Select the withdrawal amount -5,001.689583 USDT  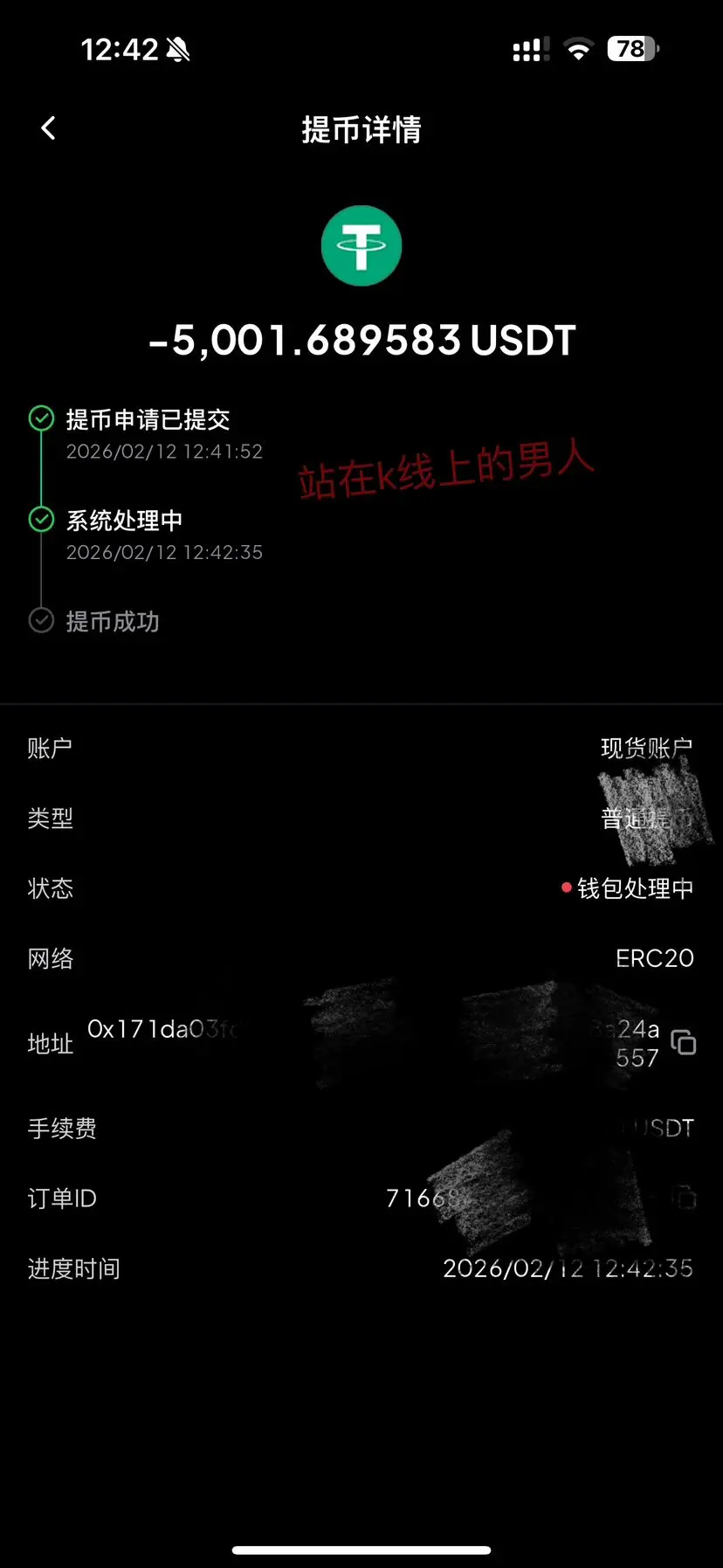(x=361, y=340)
